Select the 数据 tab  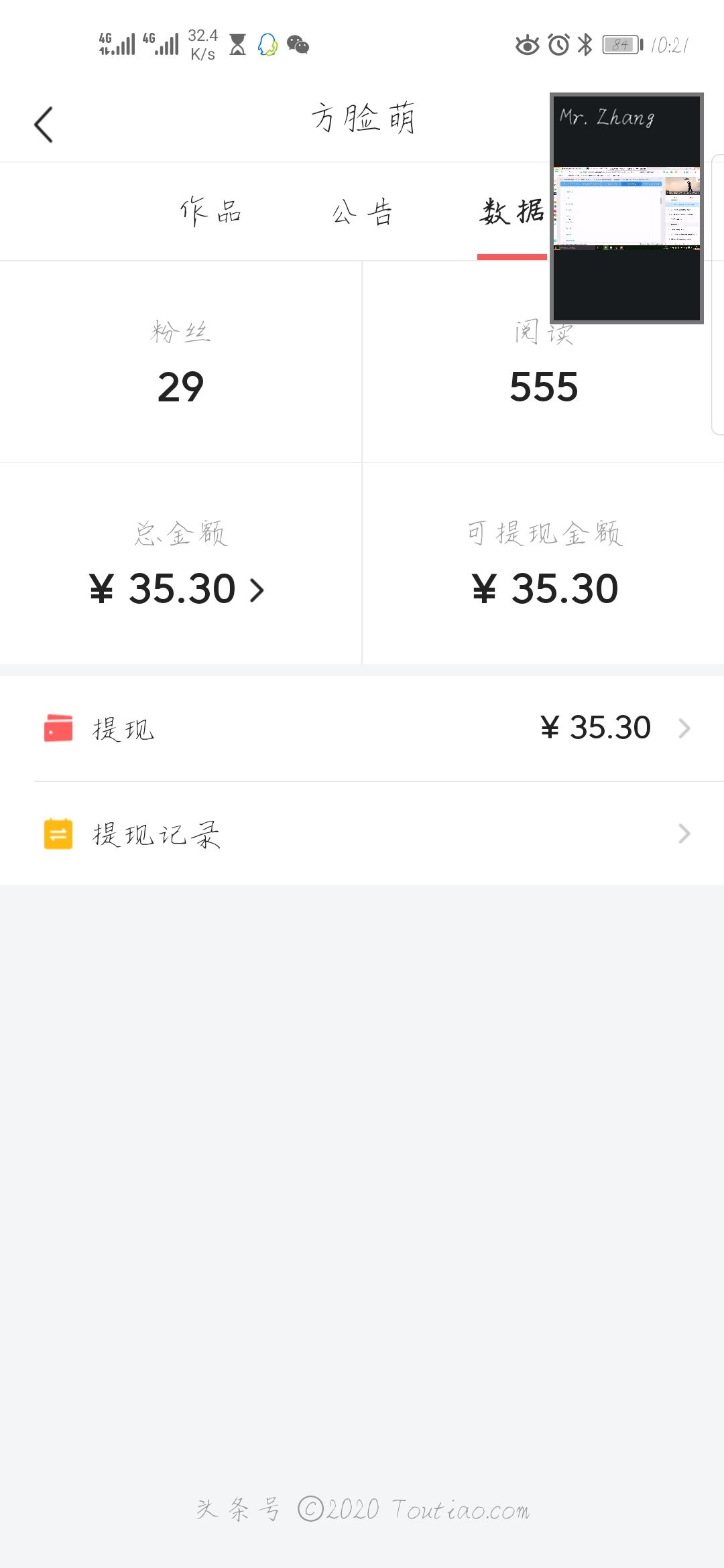(513, 210)
